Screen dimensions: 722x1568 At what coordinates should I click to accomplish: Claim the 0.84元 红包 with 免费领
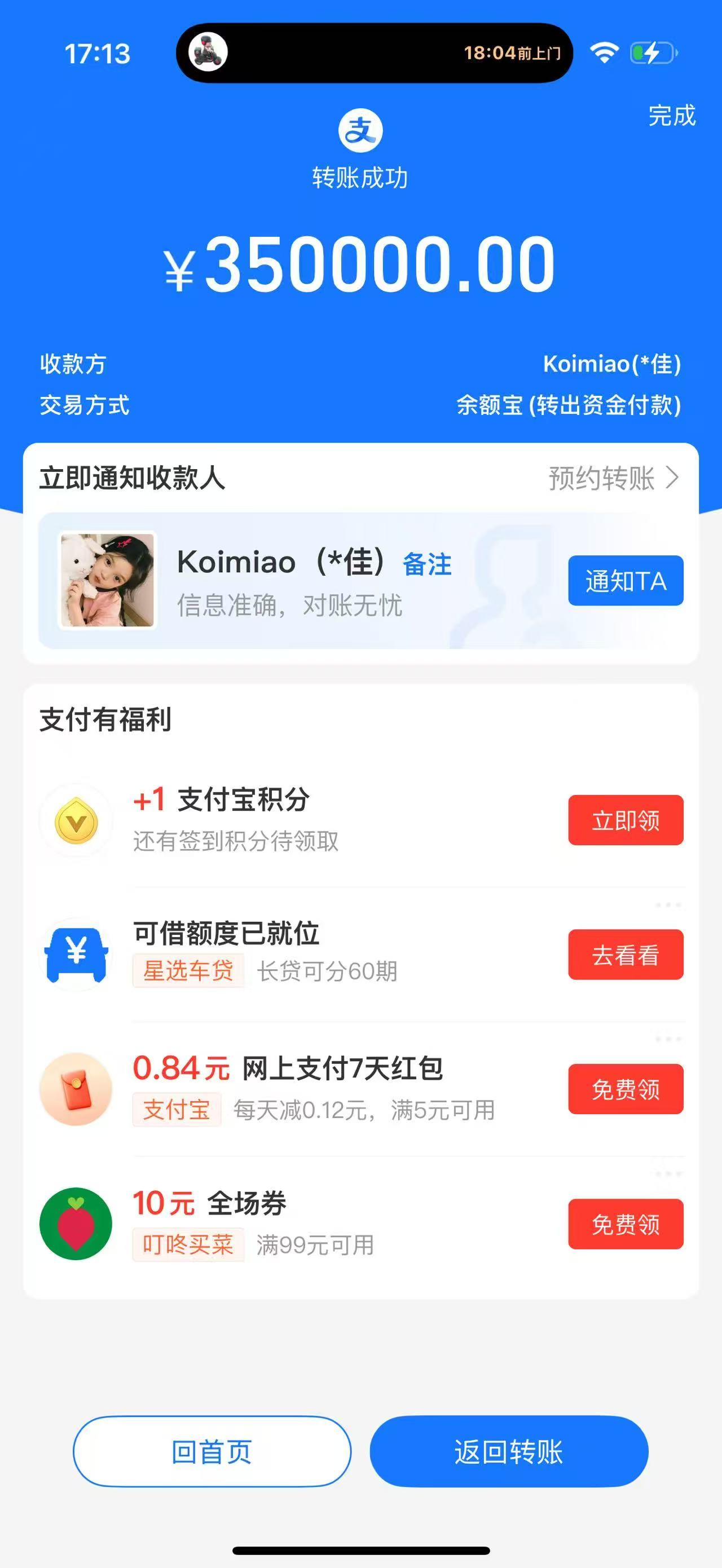pyautogui.click(x=625, y=1089)
